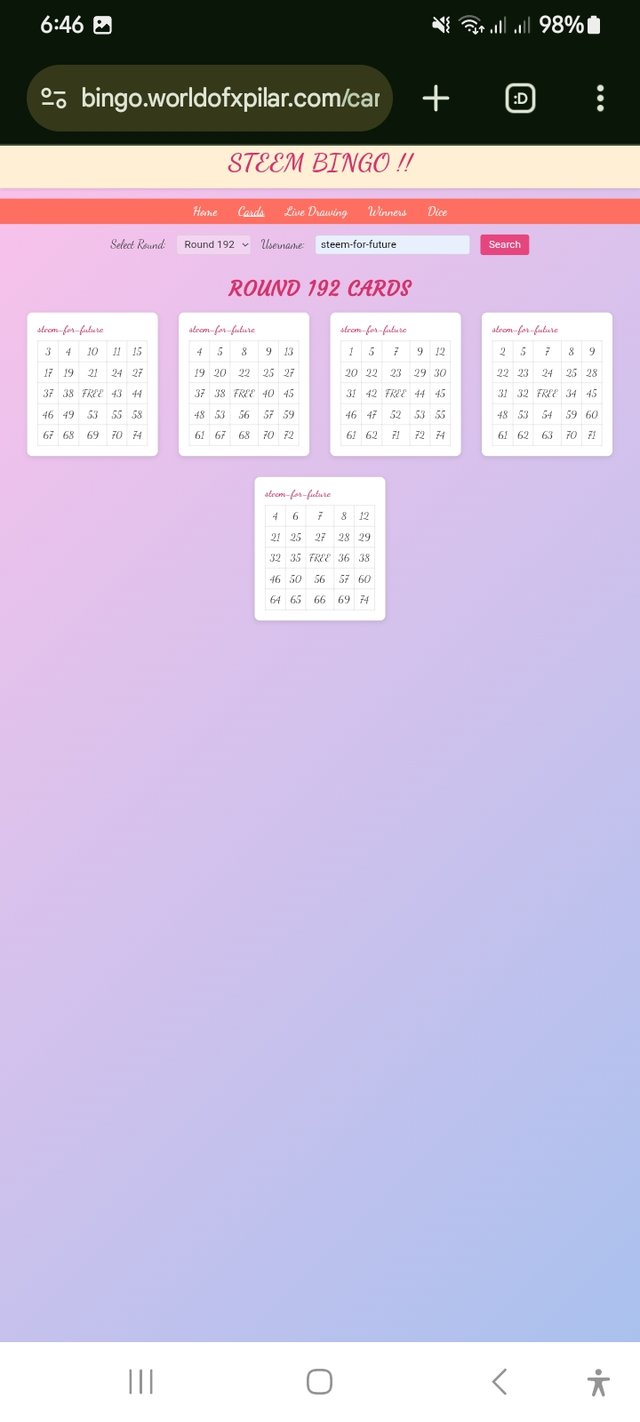This screenshot has width=640, height=1422.
Task: Edit the Username text field
Action: (x=392, y=245)
